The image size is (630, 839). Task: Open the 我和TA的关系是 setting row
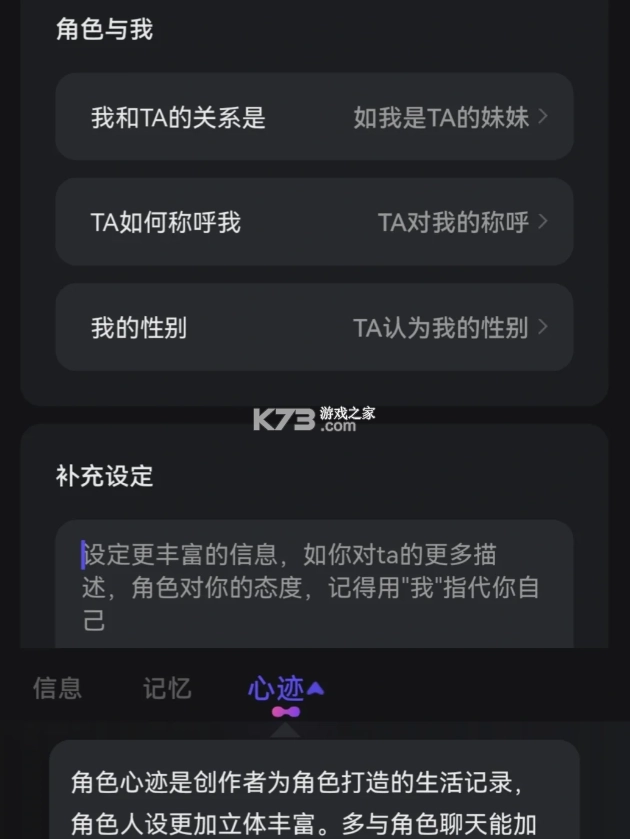click(x=314, y=117)
